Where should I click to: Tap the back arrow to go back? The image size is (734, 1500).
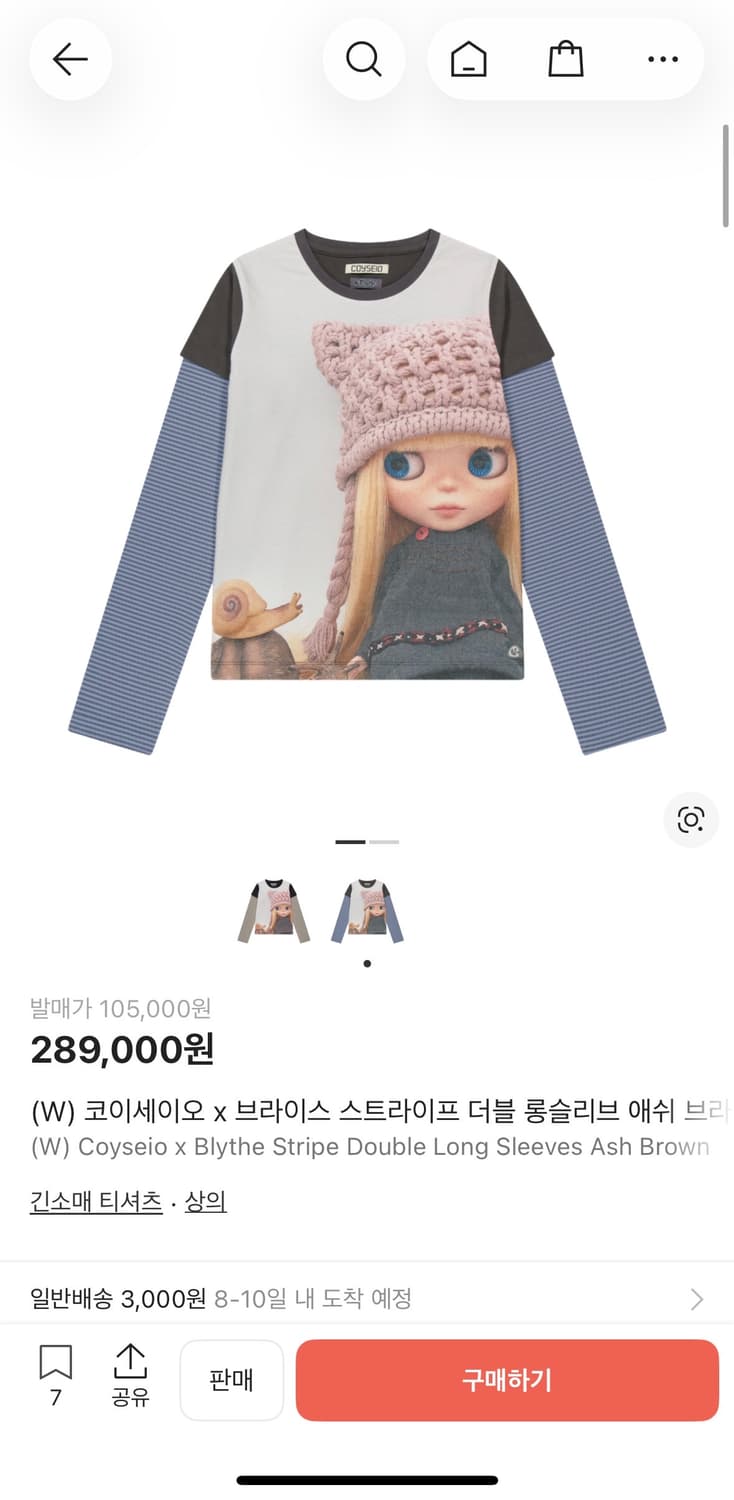click(70, 59)
